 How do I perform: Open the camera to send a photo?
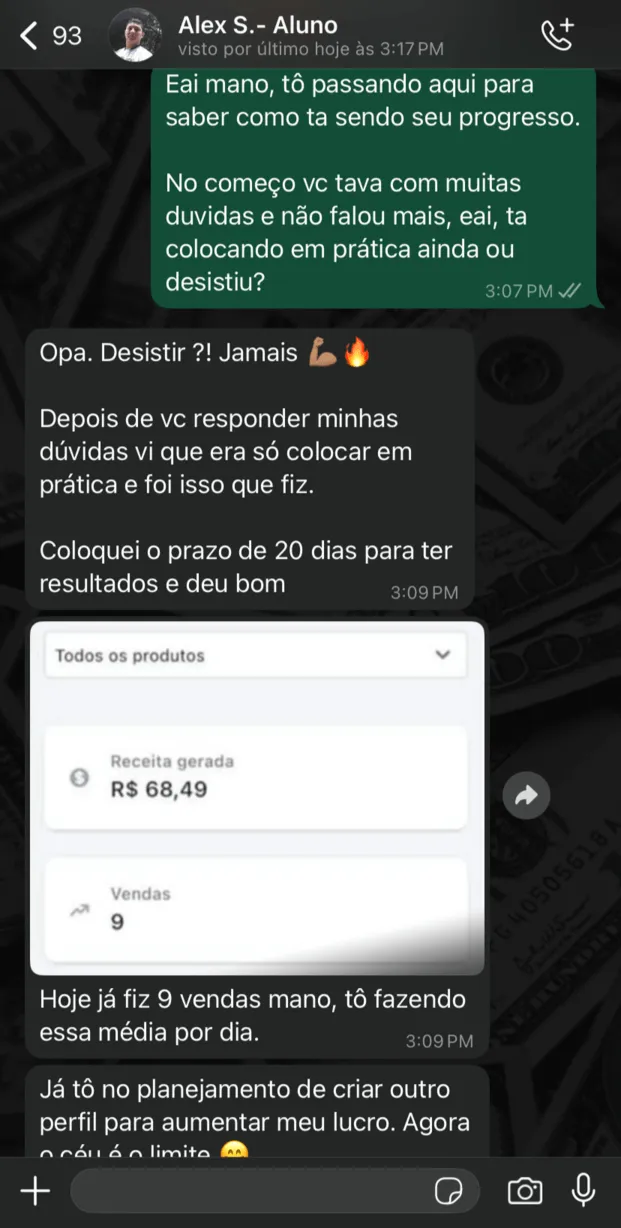coord(524,1190)
